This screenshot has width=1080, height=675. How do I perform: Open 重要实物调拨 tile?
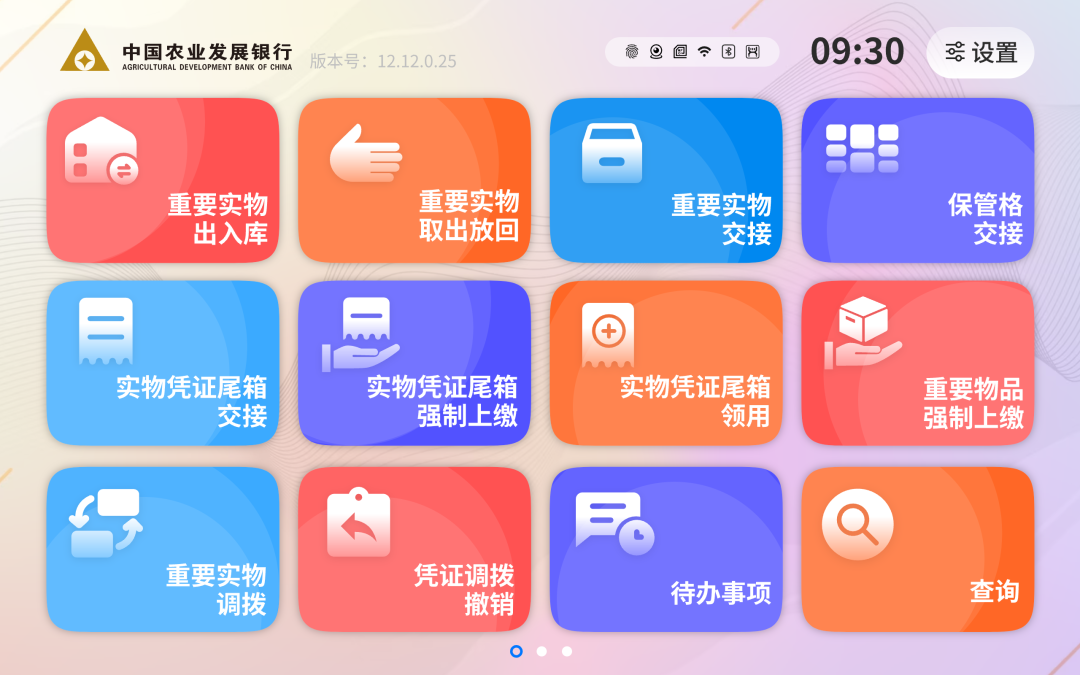coord(163,549)
